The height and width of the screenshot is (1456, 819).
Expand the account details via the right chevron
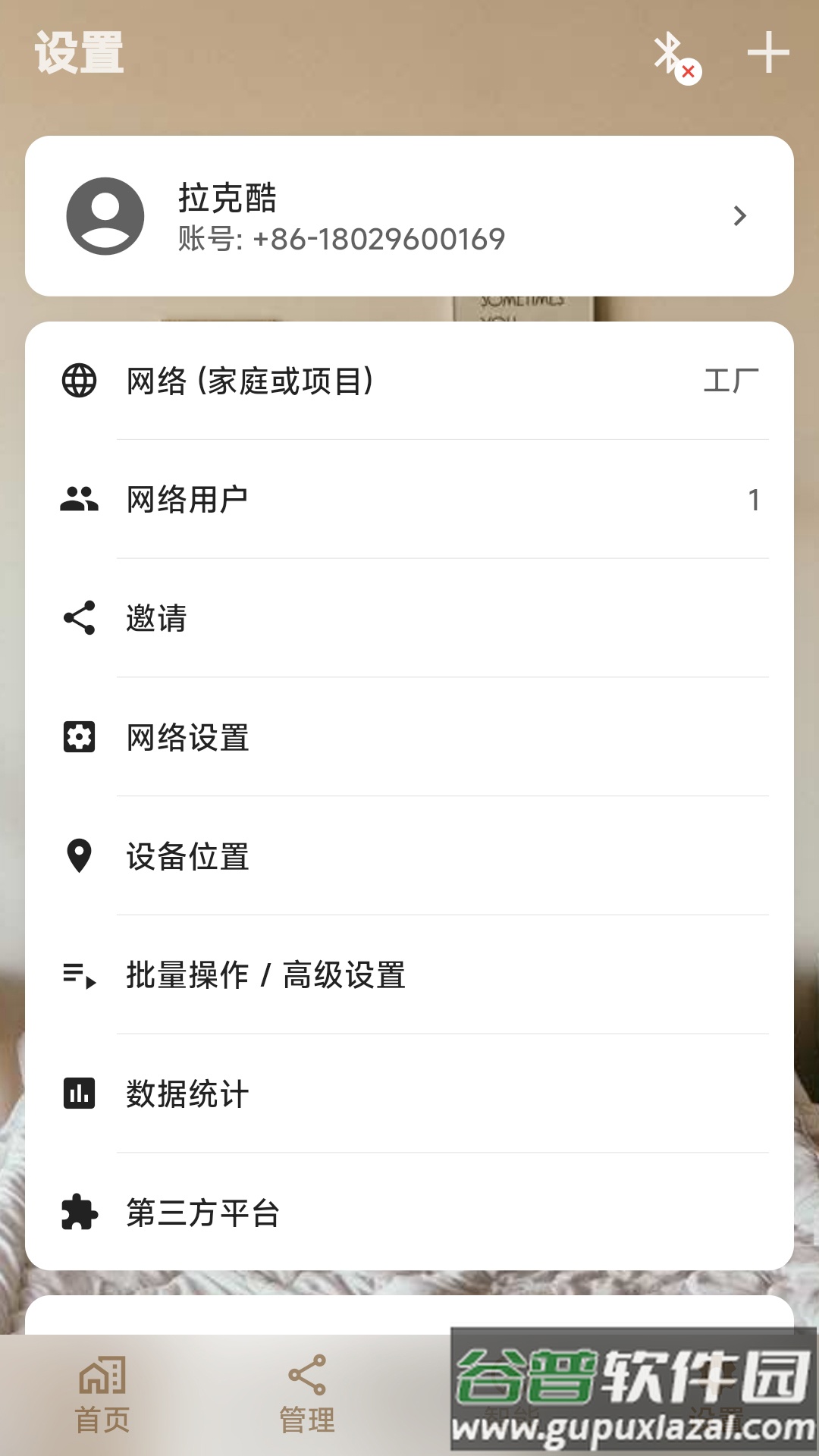tap(740, 215)
